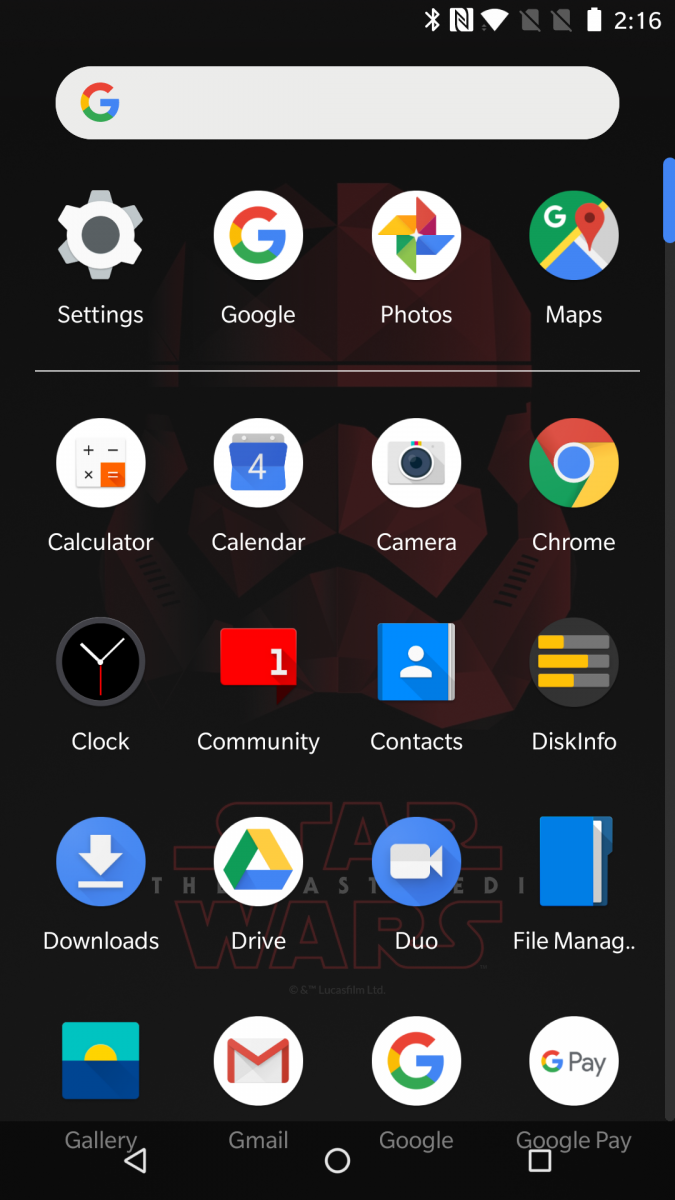Open the File Manager app

[574, 861]
